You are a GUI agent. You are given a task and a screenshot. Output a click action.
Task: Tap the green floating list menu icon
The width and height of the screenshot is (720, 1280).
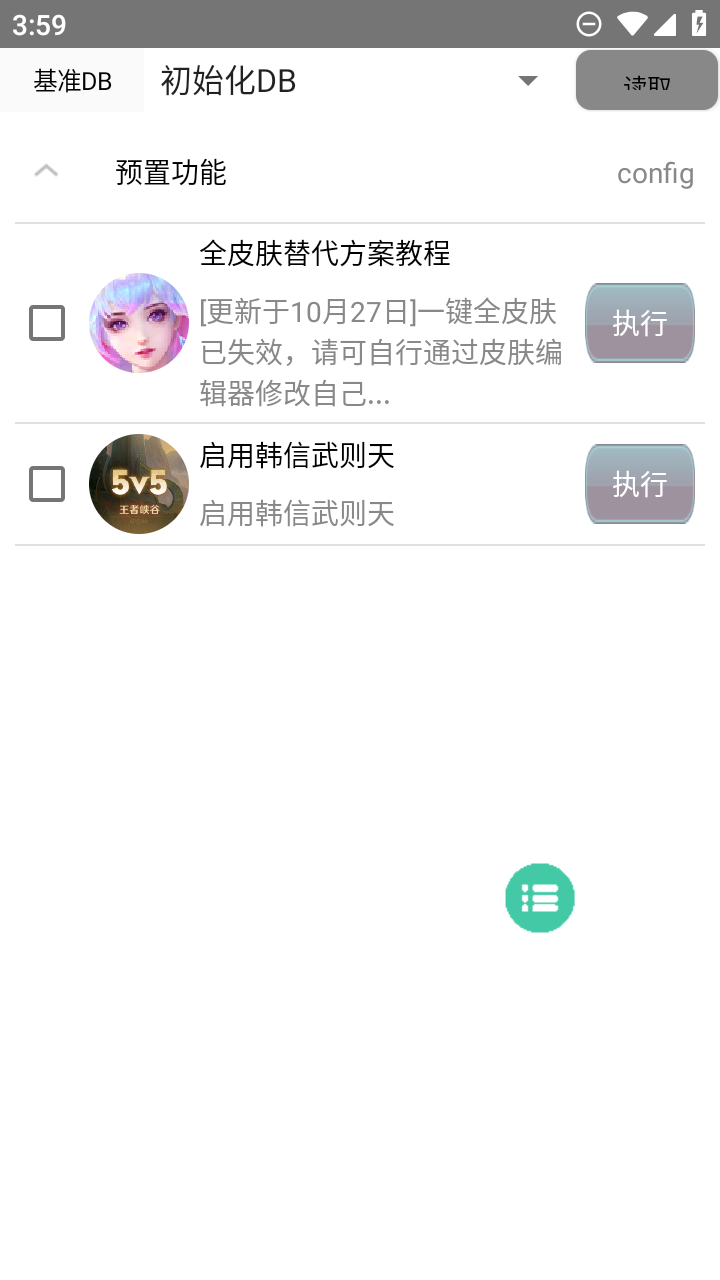(x=540, y=898)
